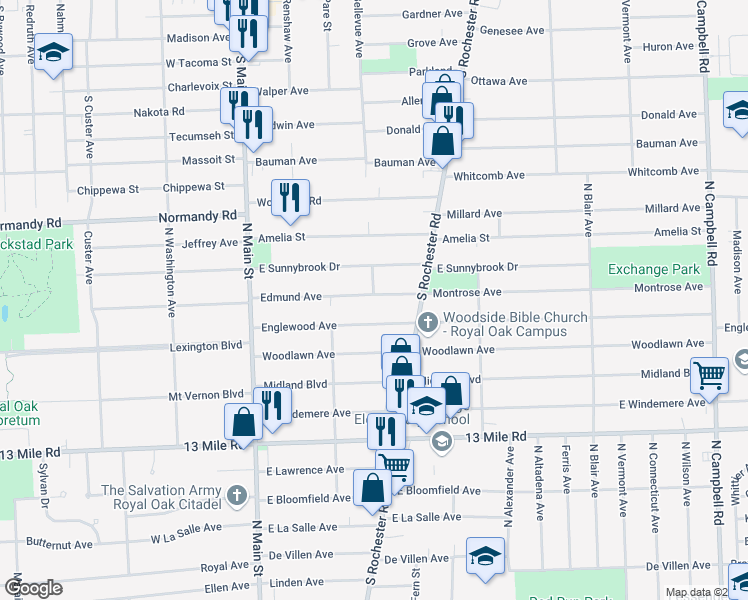This screenshot has height=600, width=748.
Task: Open the Google logo link
Action: 33,589
